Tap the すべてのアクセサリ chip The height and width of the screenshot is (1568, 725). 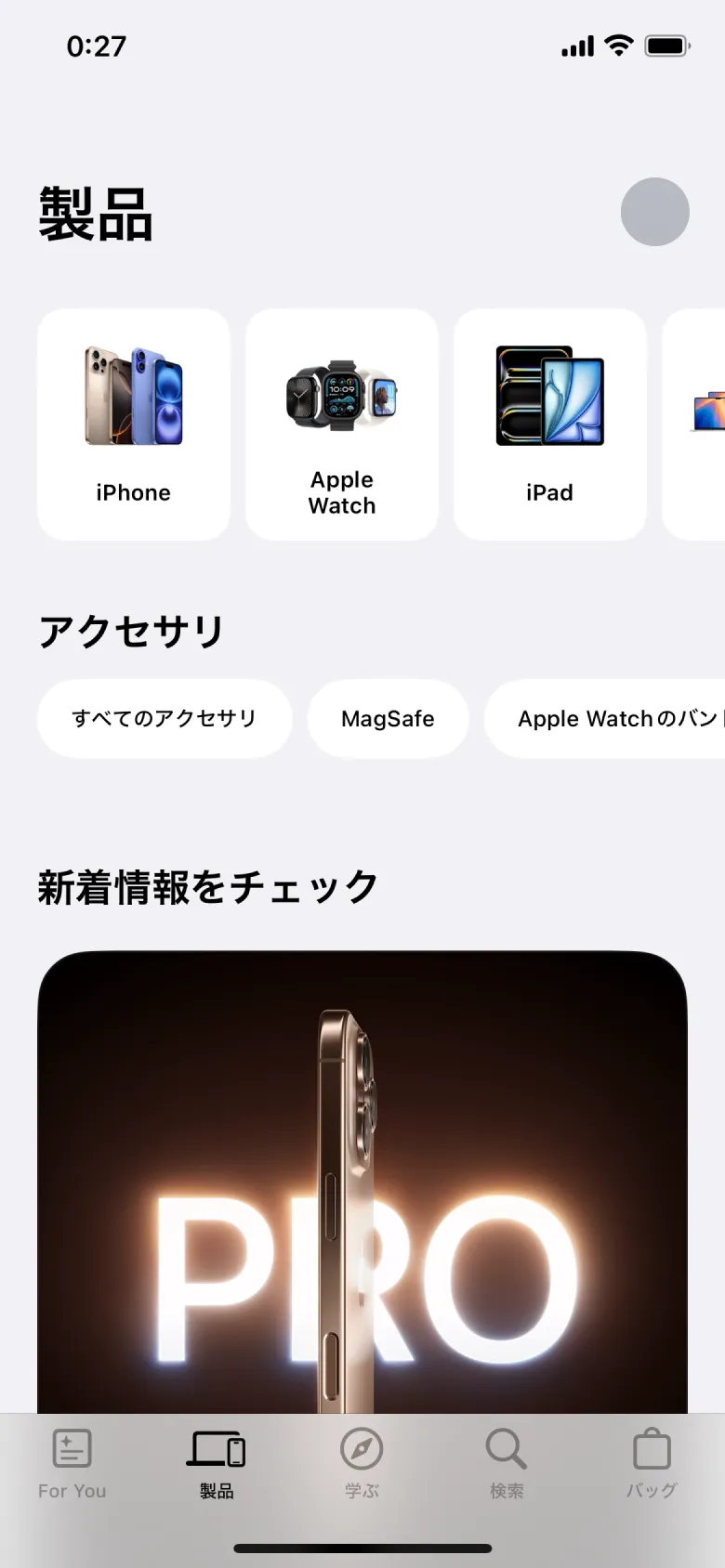pyautogui.click(x=164, y=718)
